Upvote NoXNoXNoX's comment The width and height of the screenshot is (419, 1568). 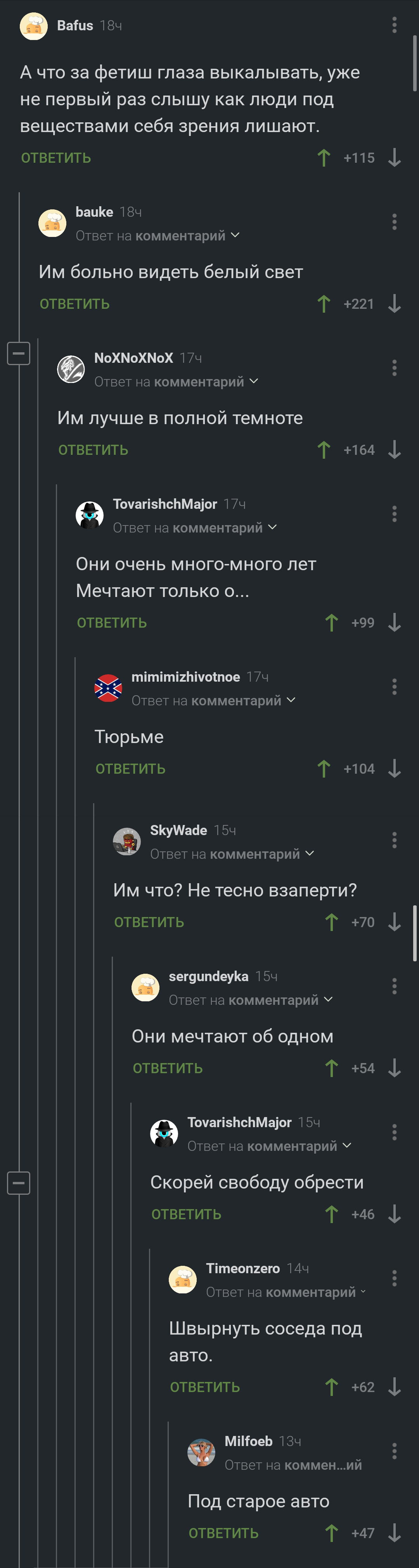[x=324, y=450]
